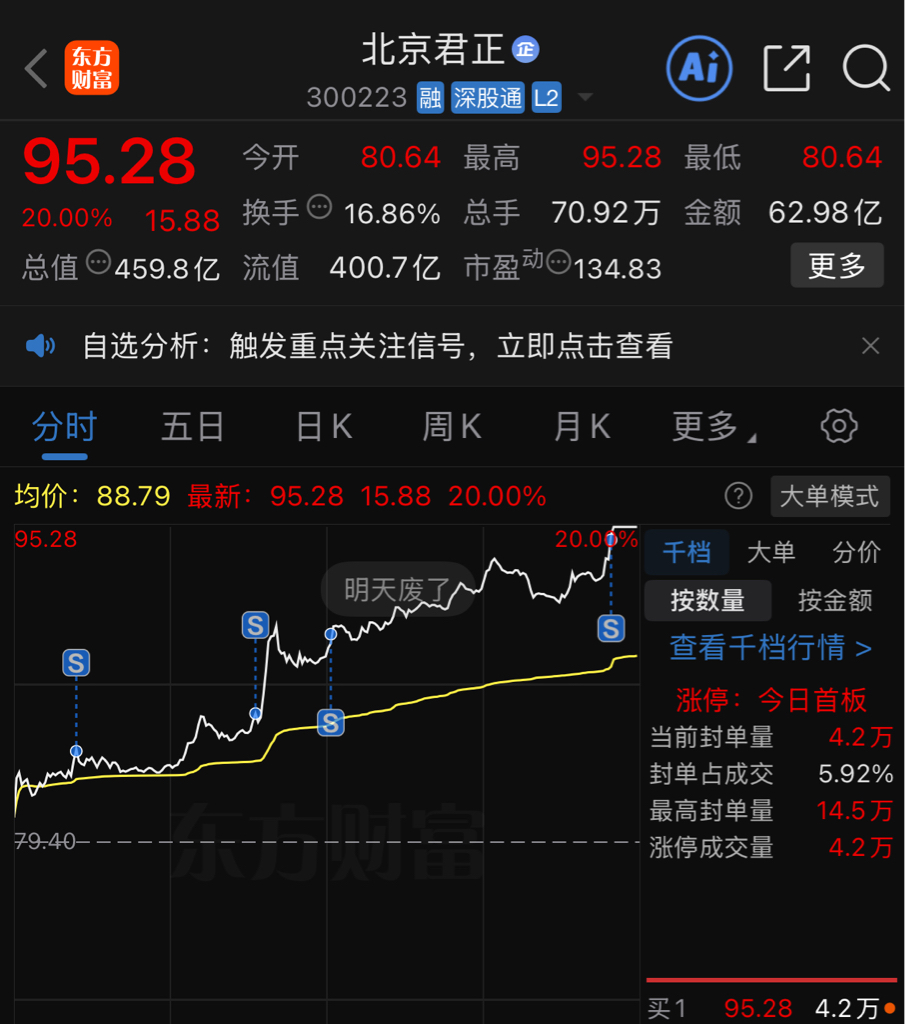The width and height of the screenshot is (905, 1024).
Task: Go back using the arrow icon
Action: (x=36, y=68)
